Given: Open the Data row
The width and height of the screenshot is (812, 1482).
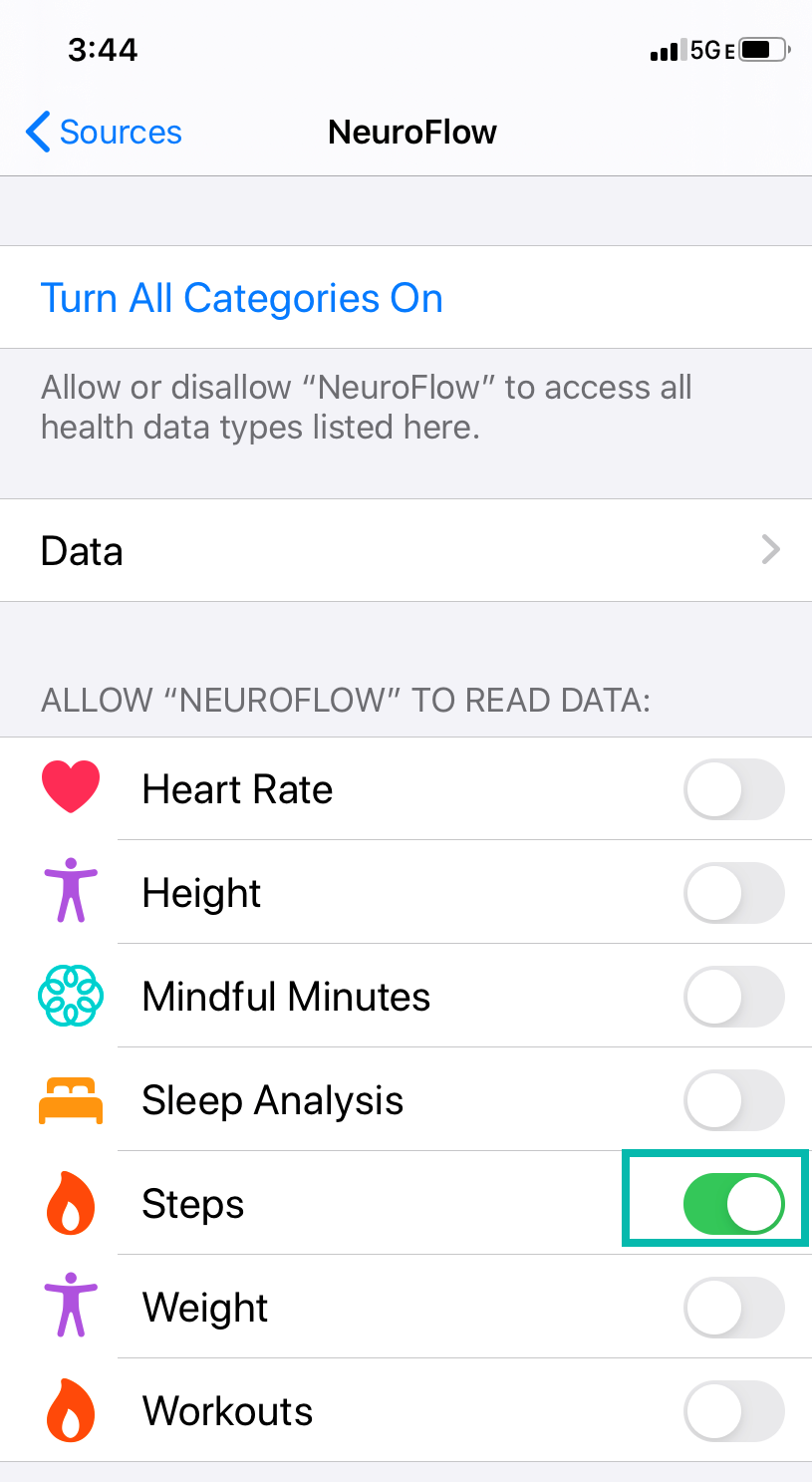Looking at the screenshot, I should pos(406,550).
